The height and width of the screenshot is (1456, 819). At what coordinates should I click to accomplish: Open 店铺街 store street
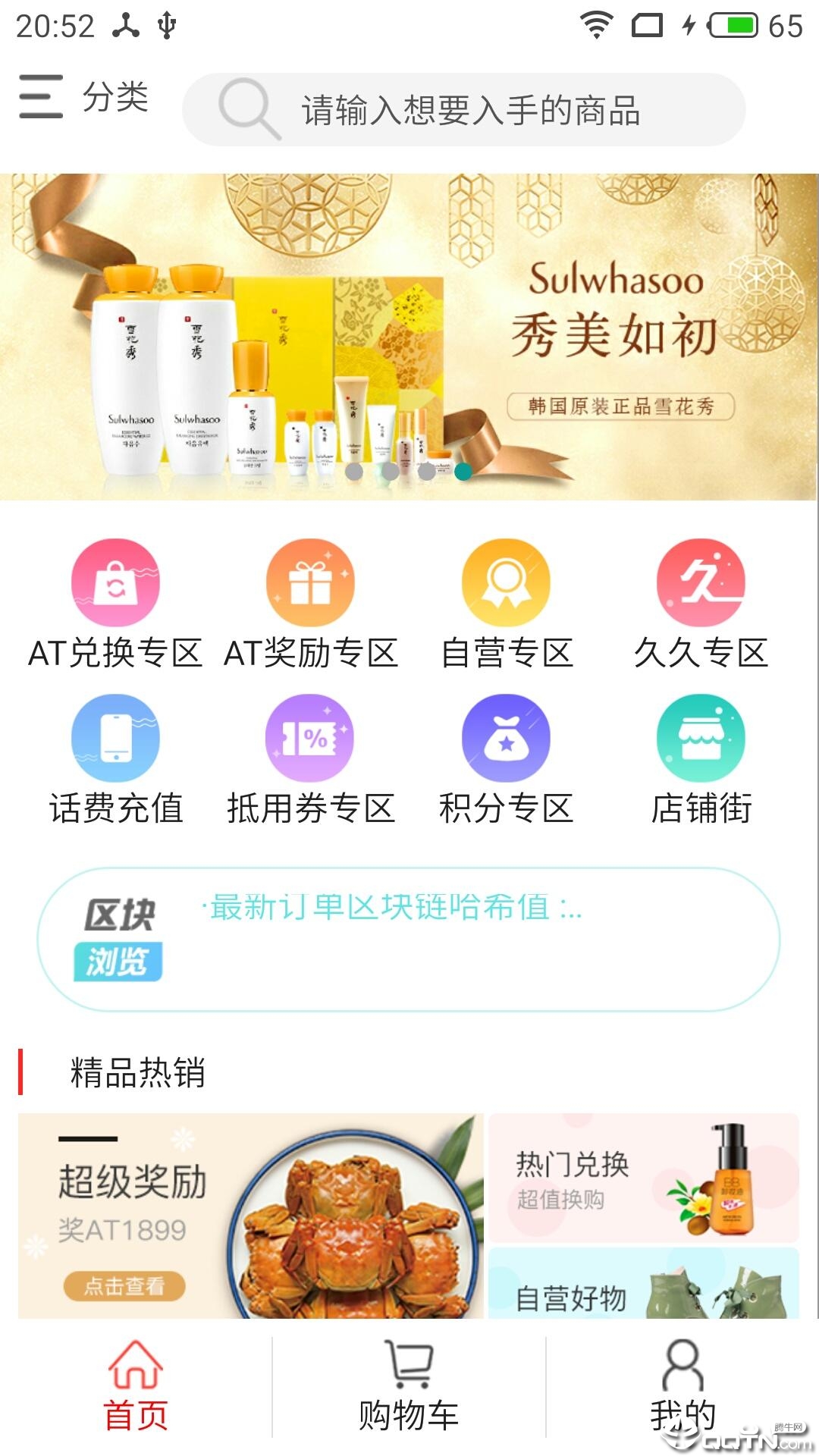[701, 760]
